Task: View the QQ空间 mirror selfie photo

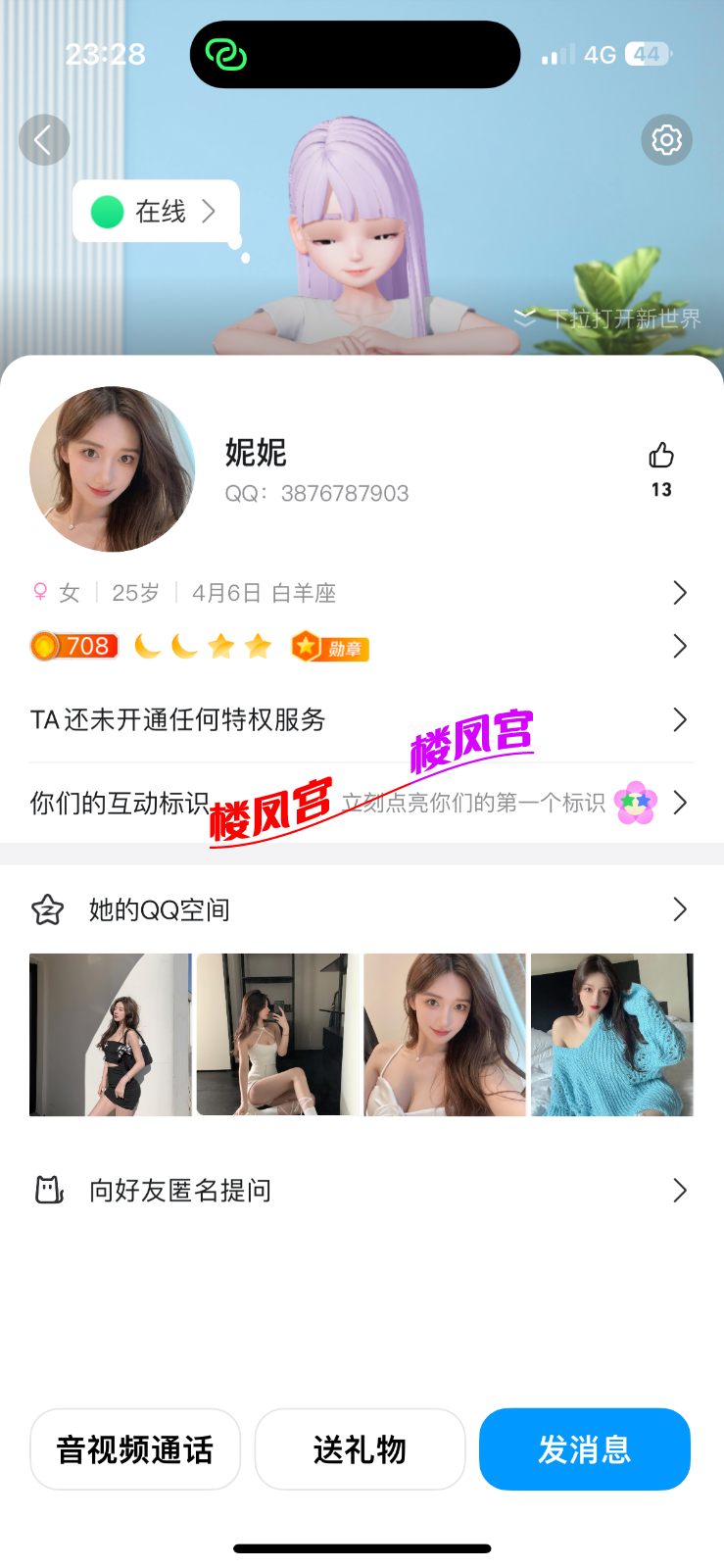Action: click(x=277, y=1035)
